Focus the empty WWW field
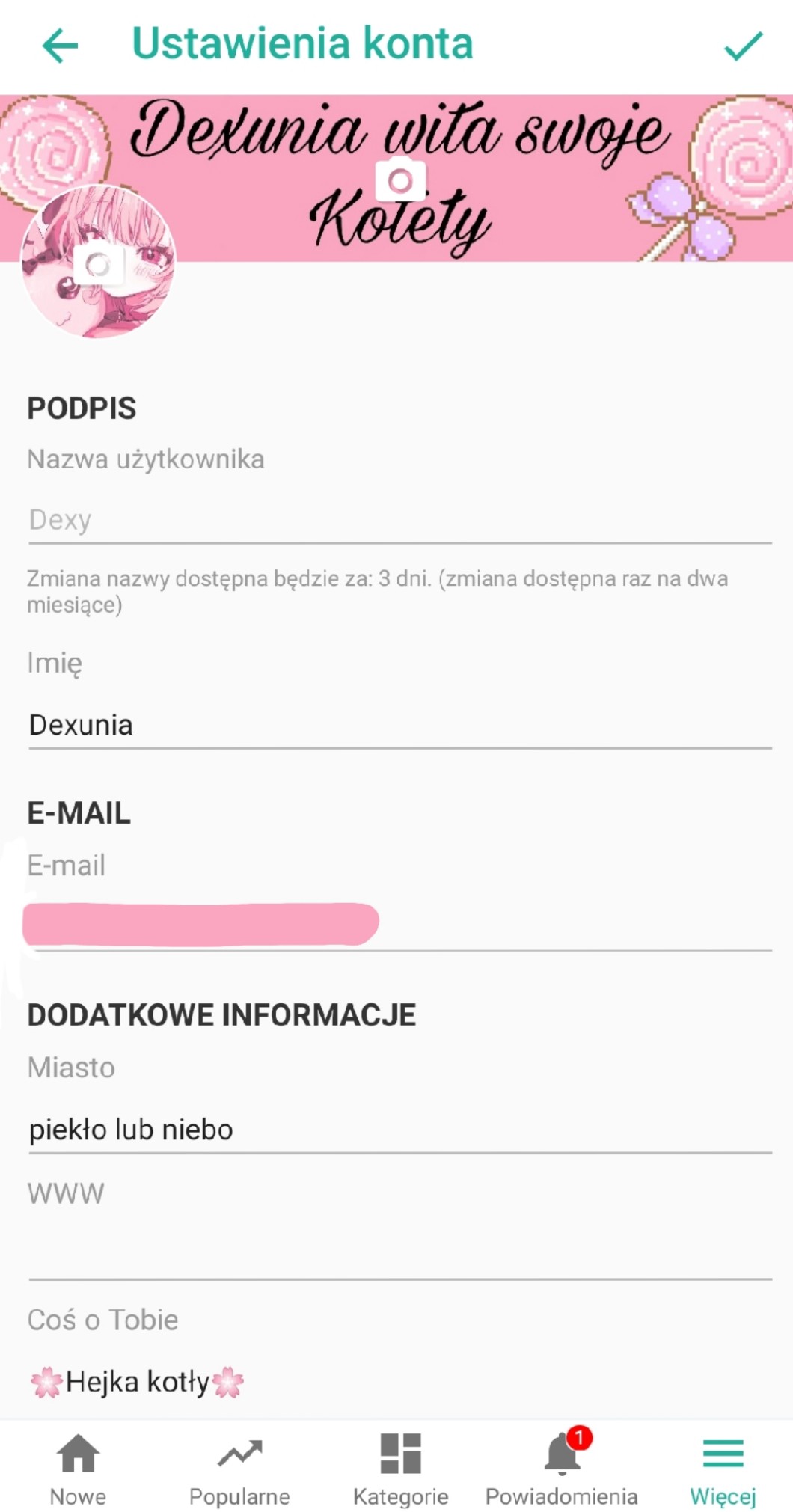Screen dimensions: 793x1512 399,1253
